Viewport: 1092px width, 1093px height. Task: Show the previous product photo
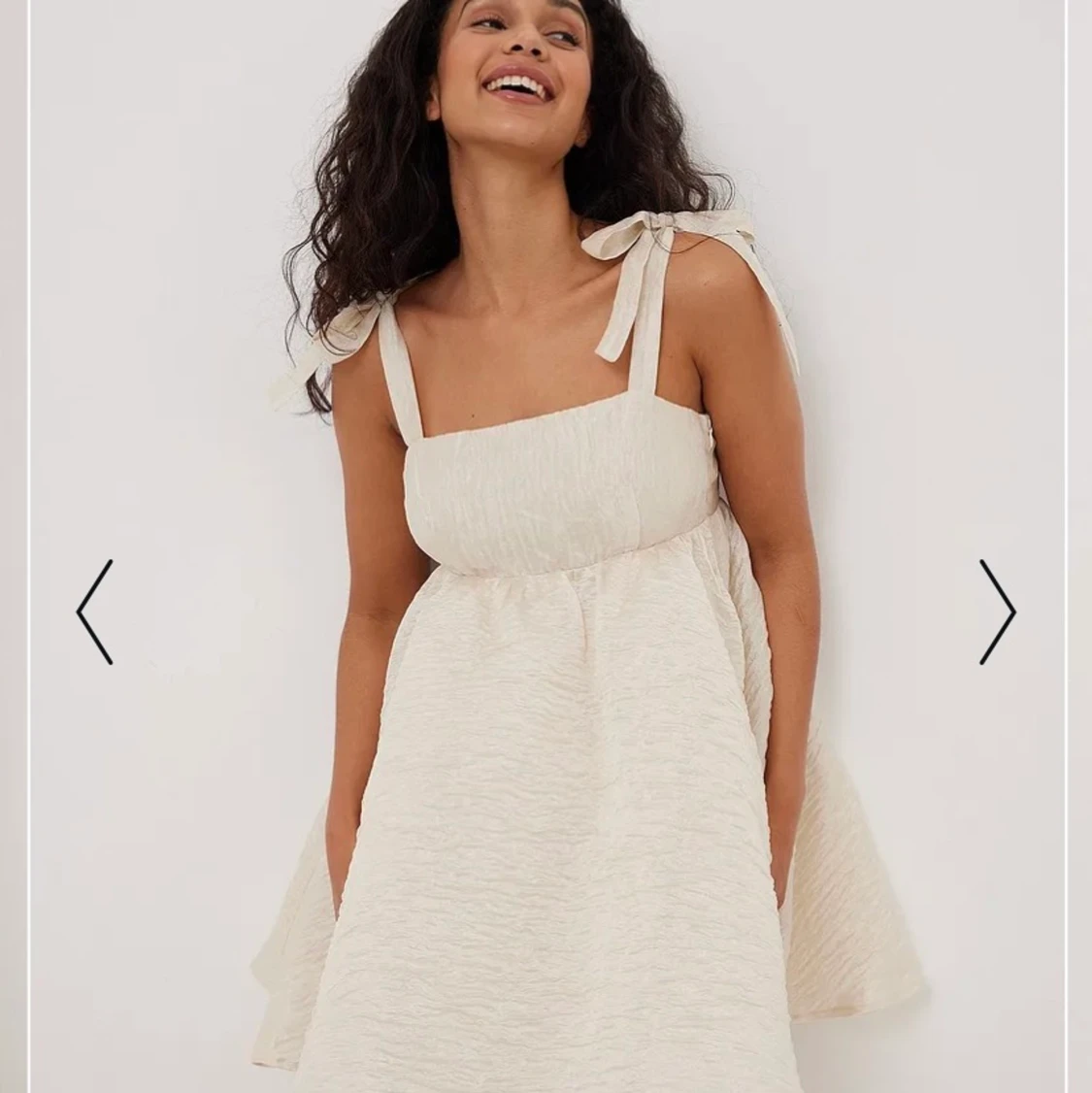tap(95, 612)
